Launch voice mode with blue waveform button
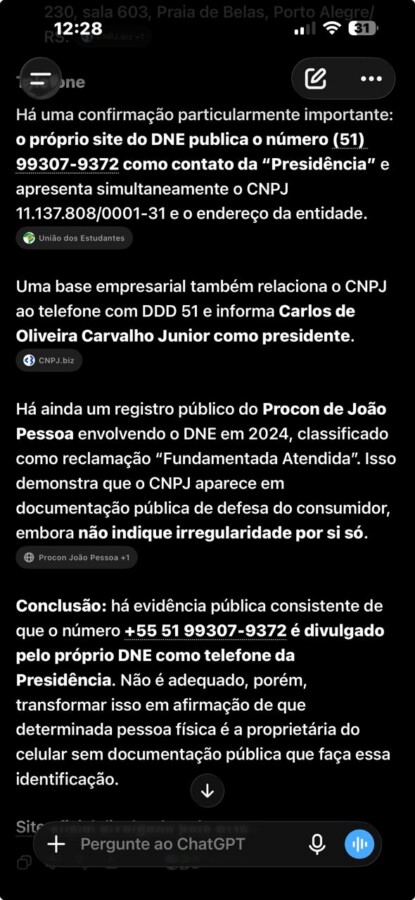This screenshot has height=900, width=415. (x=359, y=844)
